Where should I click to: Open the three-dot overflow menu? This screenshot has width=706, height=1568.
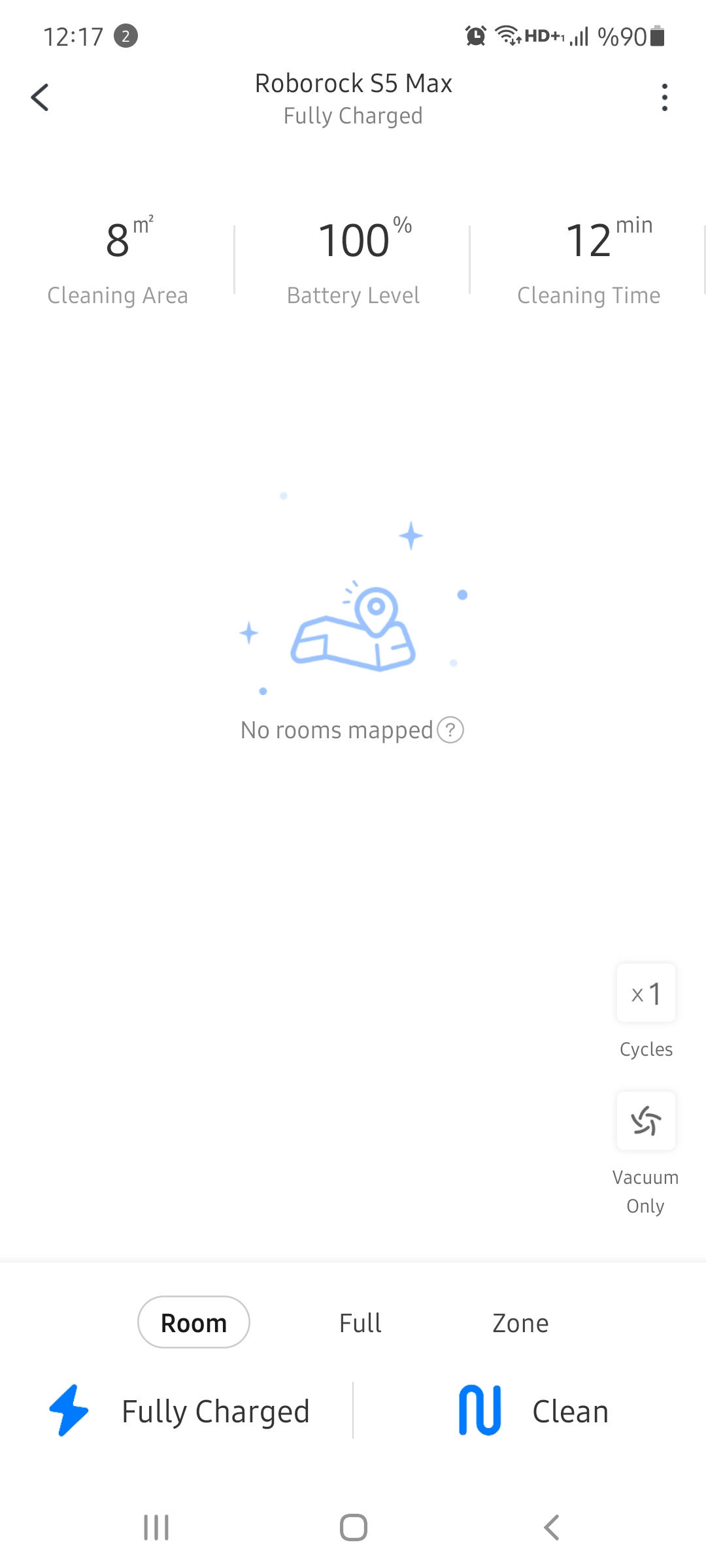point(664,98)
